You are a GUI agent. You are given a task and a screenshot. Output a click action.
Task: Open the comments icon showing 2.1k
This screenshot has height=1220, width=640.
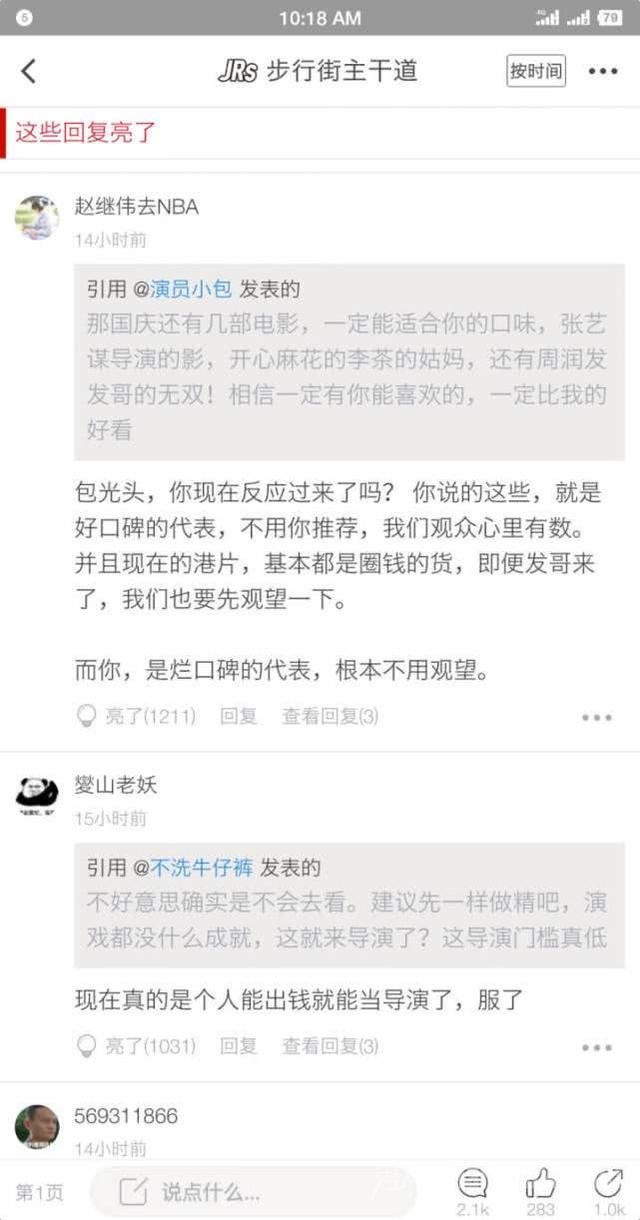click(x=472, y=1190)
